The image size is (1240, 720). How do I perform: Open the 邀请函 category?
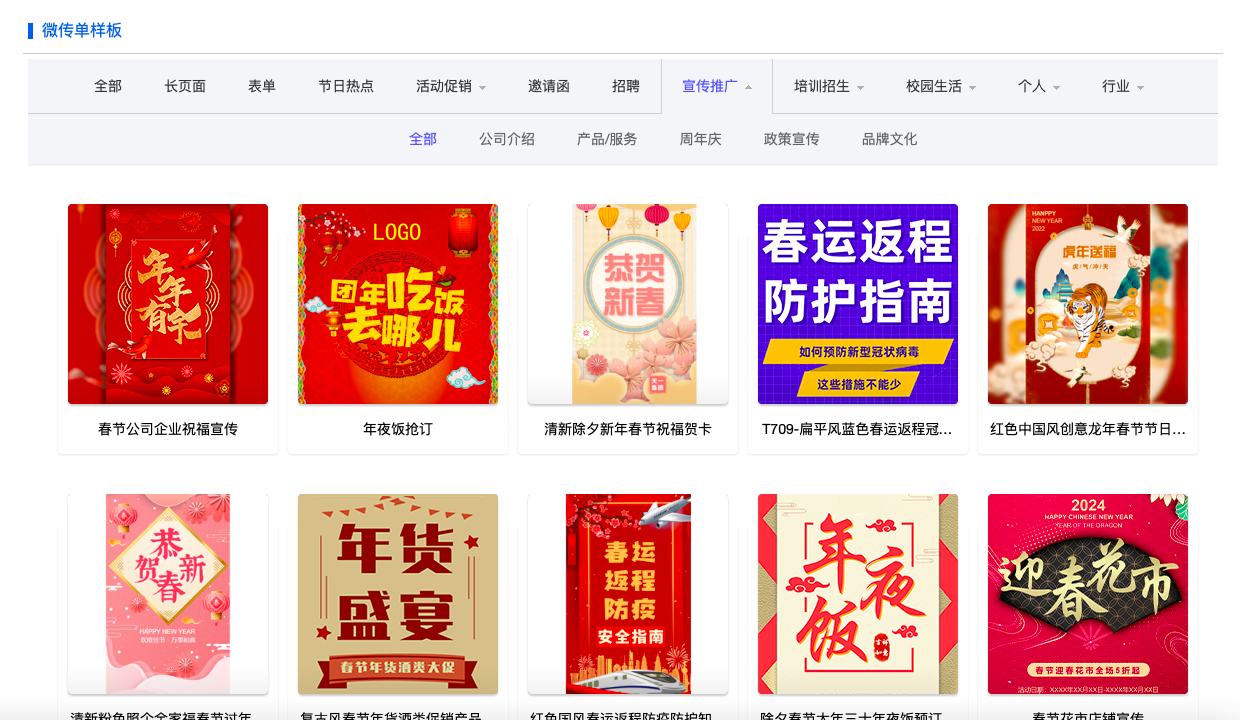(549, 86)
